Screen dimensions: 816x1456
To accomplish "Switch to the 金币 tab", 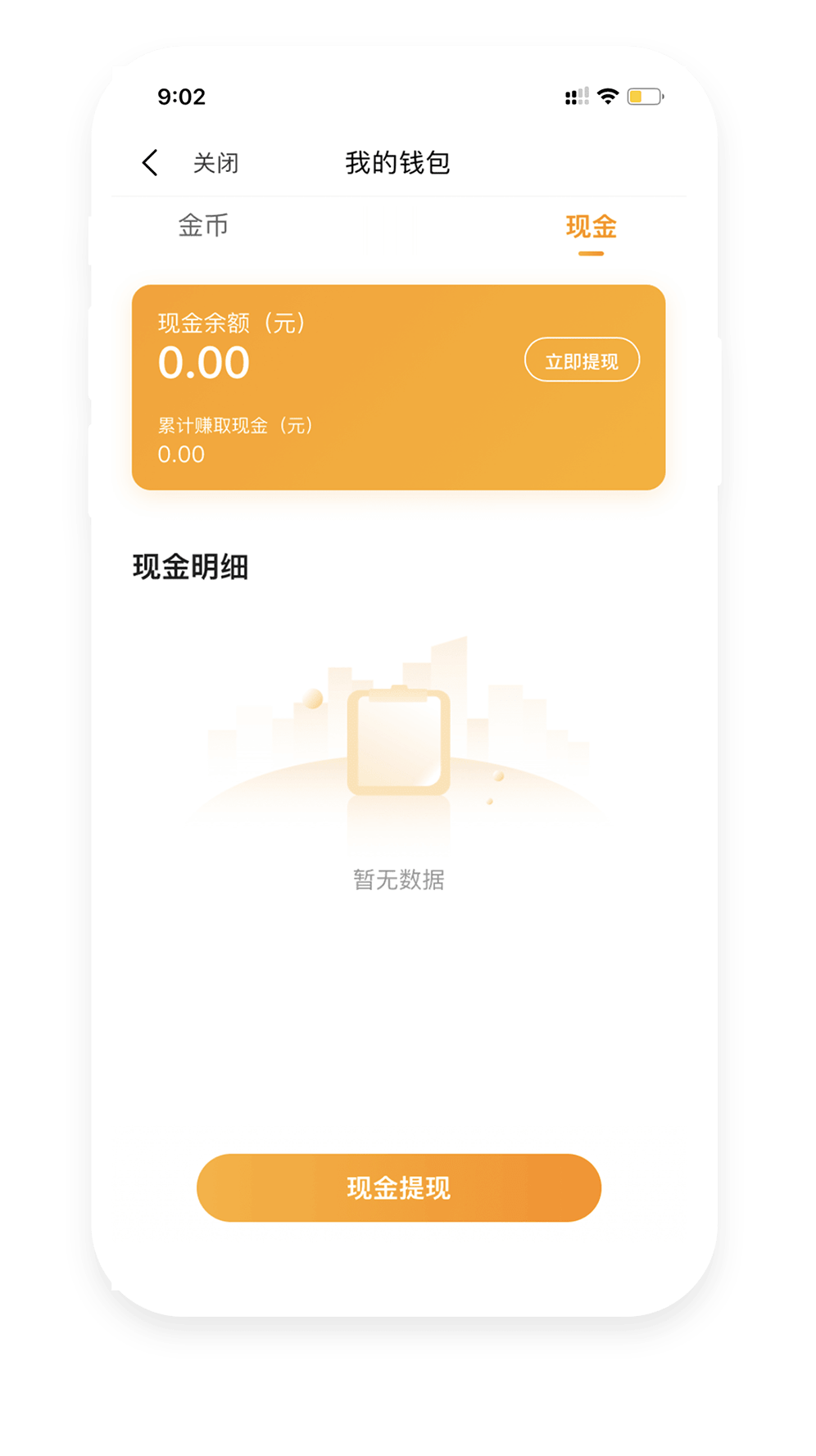I will point(203,225).
